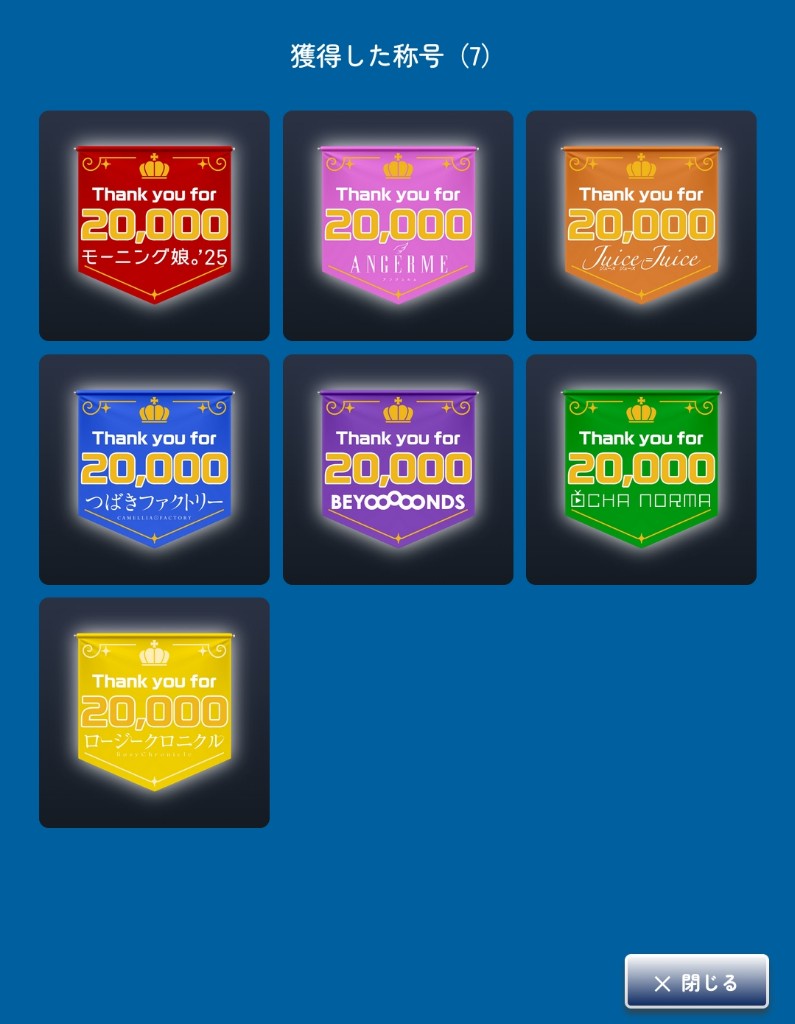Open the orange Juice=Juice title badge

(641, 225)
